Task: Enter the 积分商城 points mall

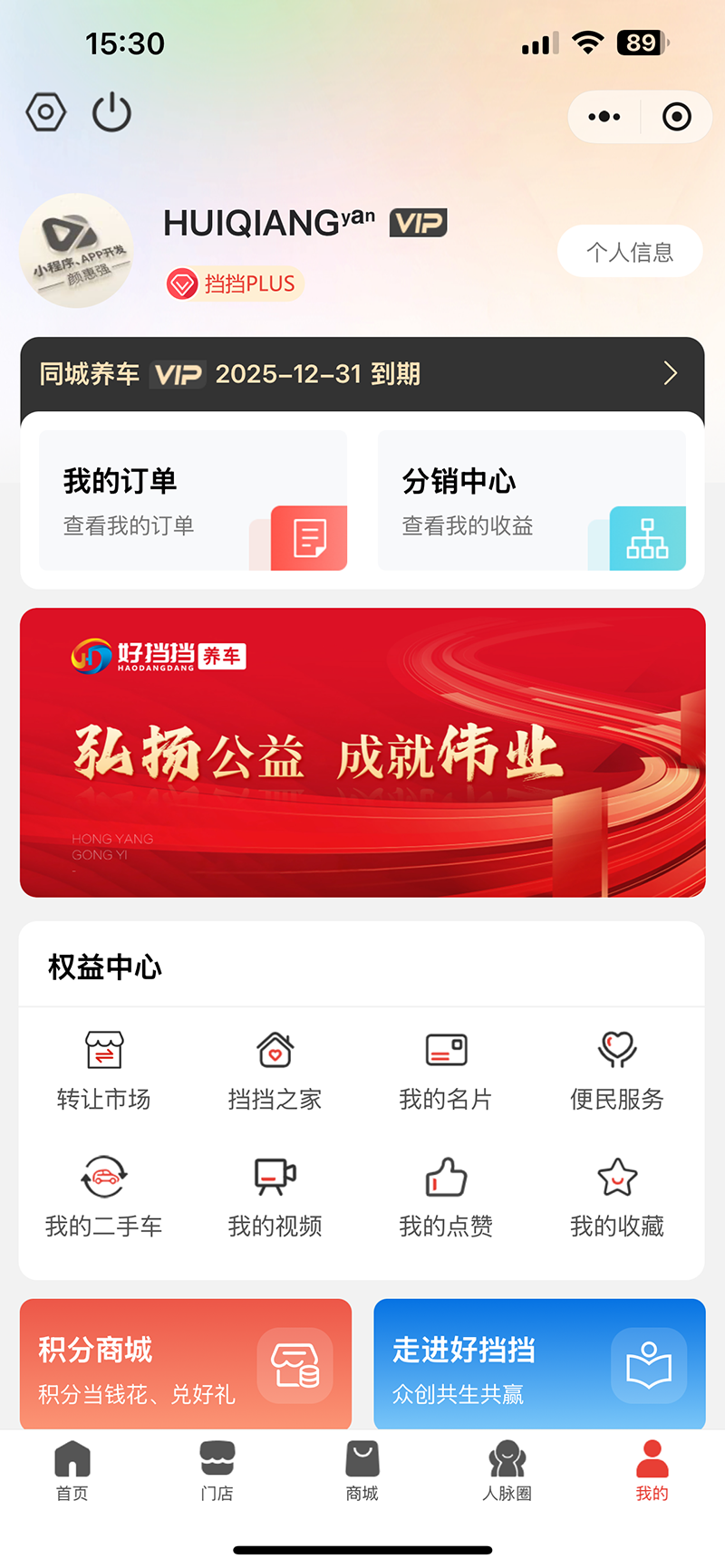Action: [x=185, y=1363]
